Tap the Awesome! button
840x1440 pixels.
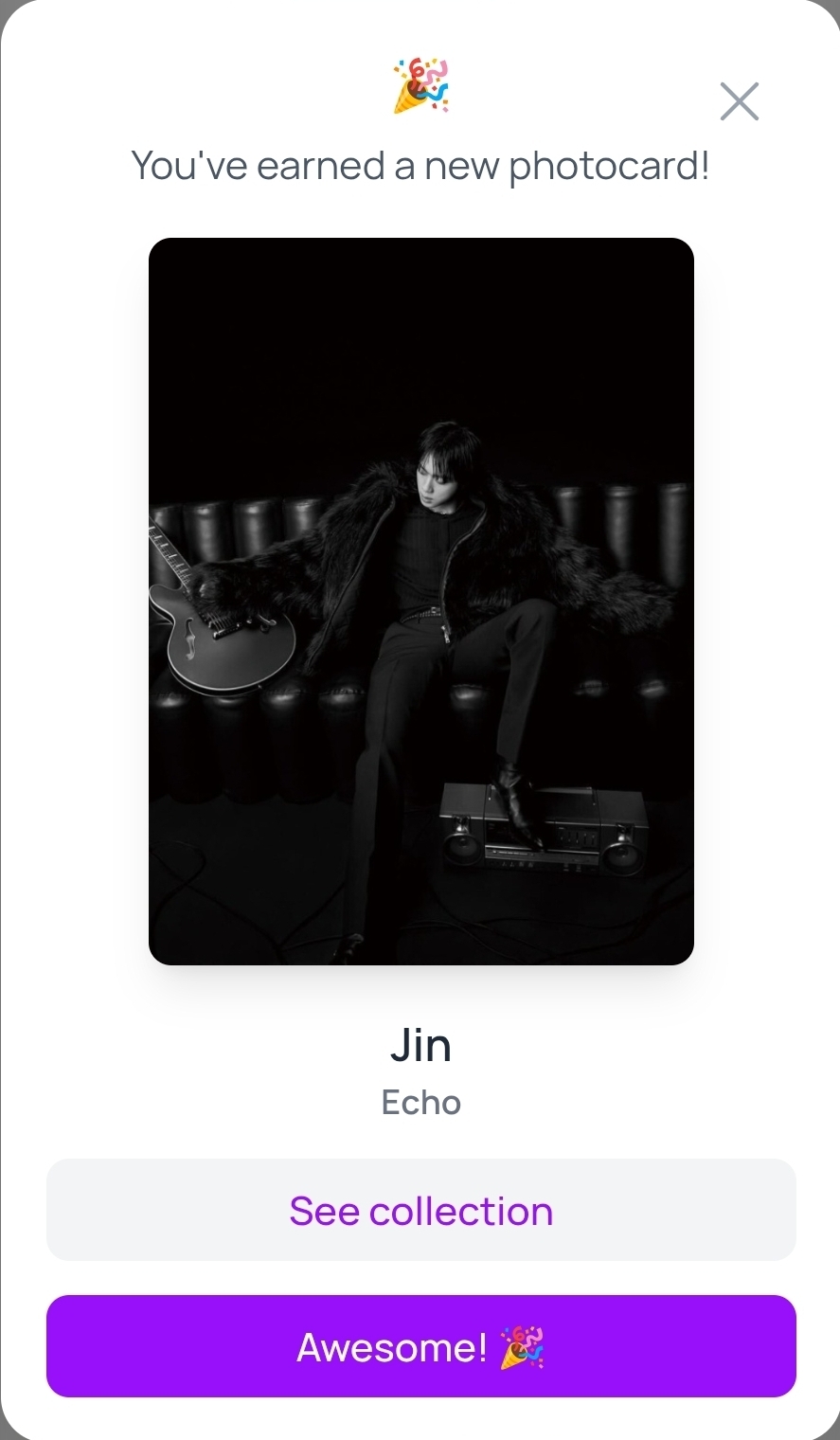coord(420,1346)
